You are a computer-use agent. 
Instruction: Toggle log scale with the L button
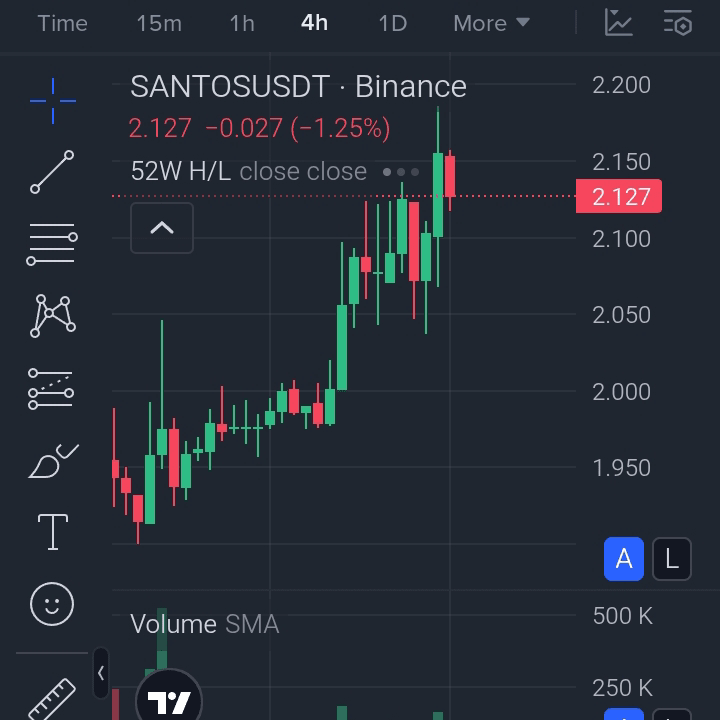672,559
